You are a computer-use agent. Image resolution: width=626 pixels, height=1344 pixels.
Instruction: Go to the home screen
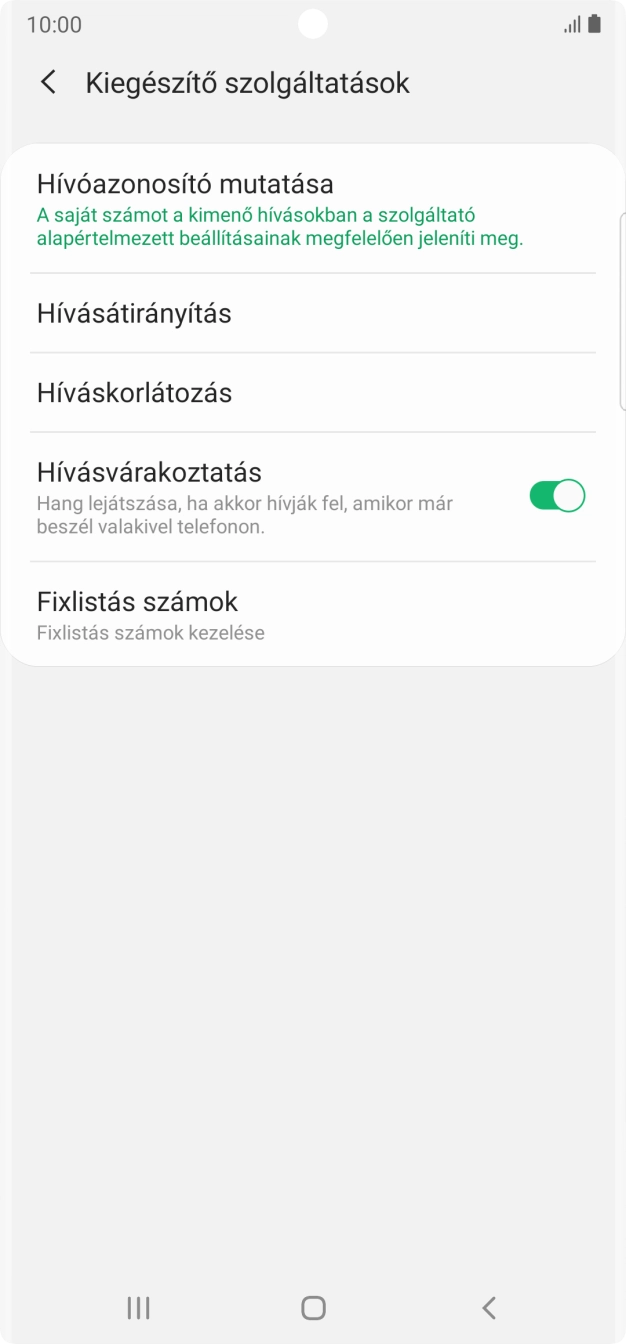click(x=313, y=1307)
